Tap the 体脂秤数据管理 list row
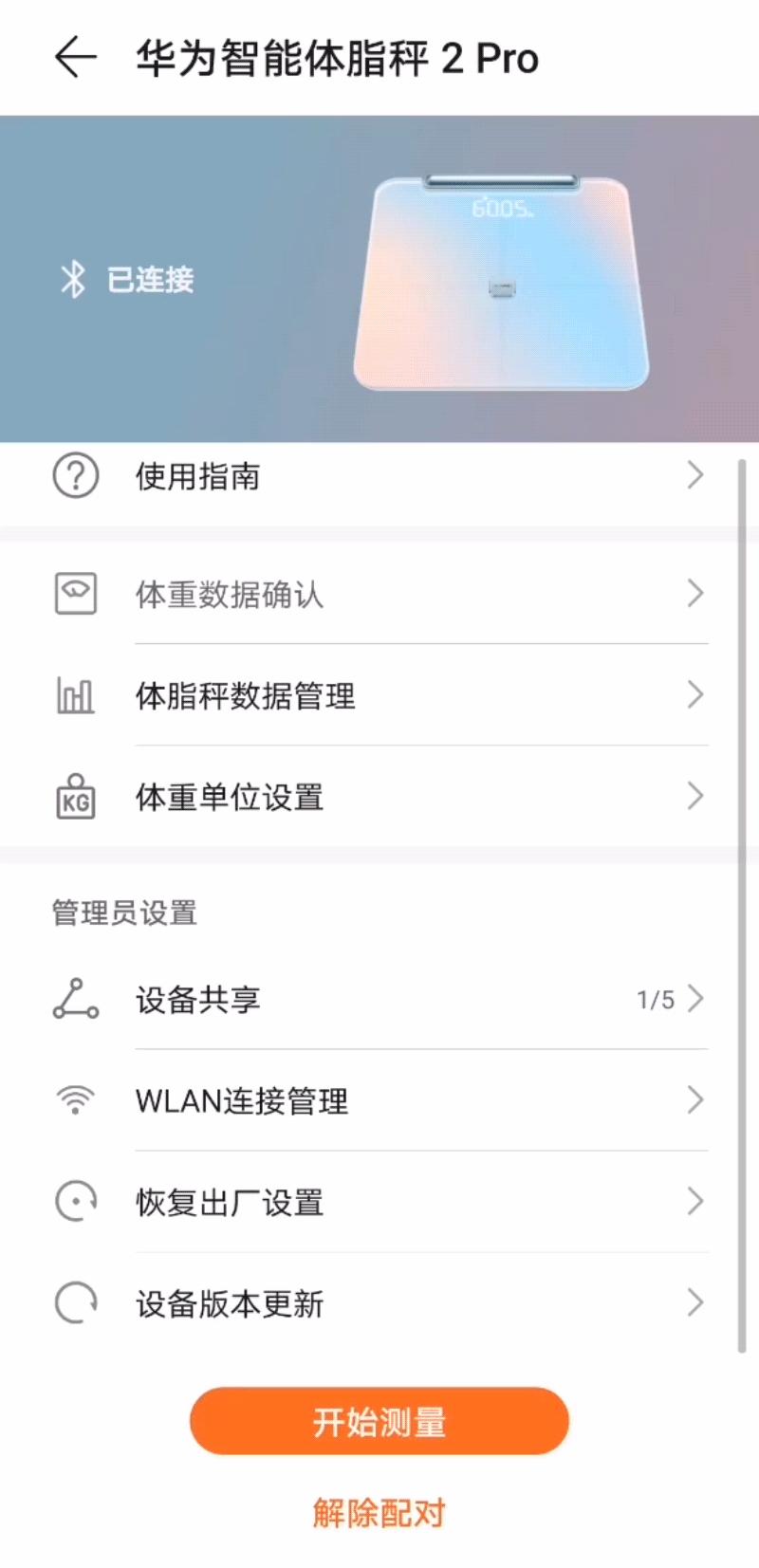The height and width of the screenshot is (1568, 759). click(x=379, y=696)
